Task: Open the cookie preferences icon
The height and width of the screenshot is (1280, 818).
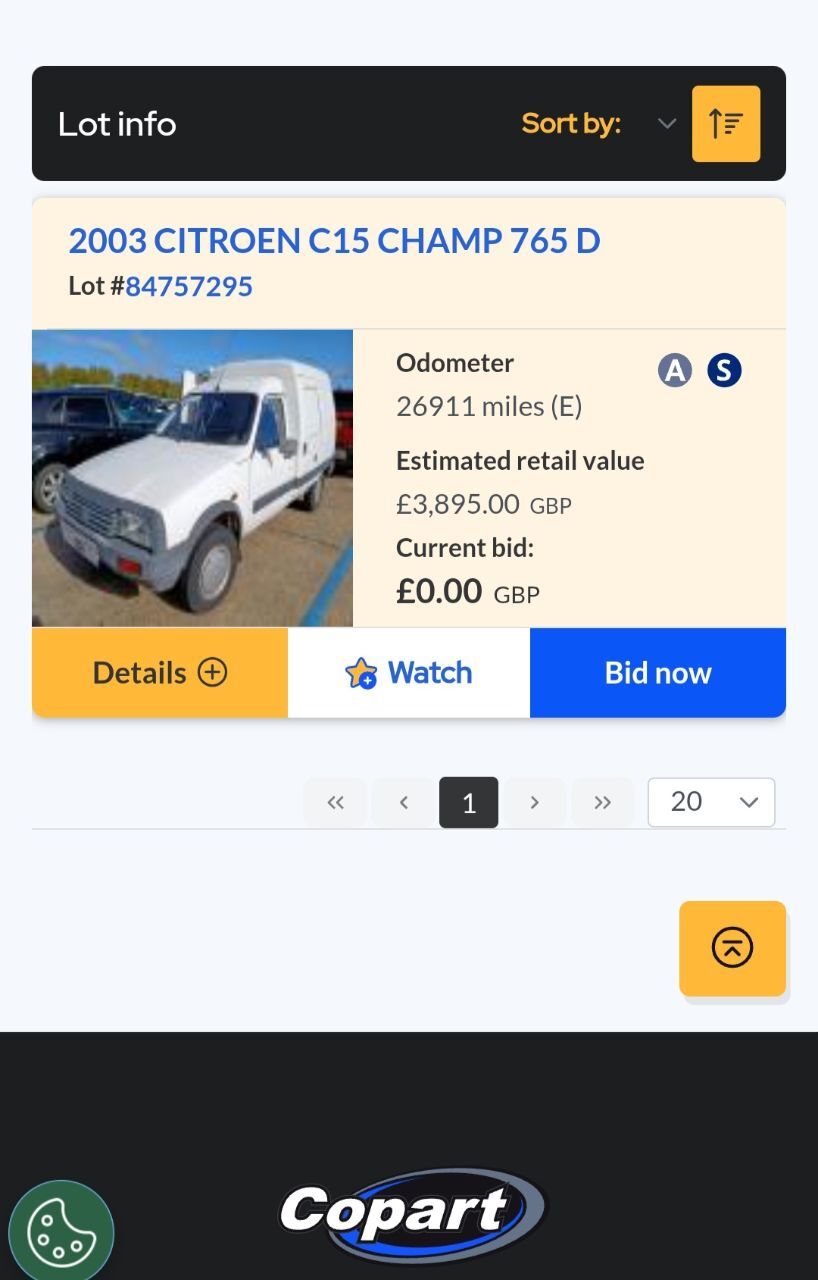Action: 61,1232
